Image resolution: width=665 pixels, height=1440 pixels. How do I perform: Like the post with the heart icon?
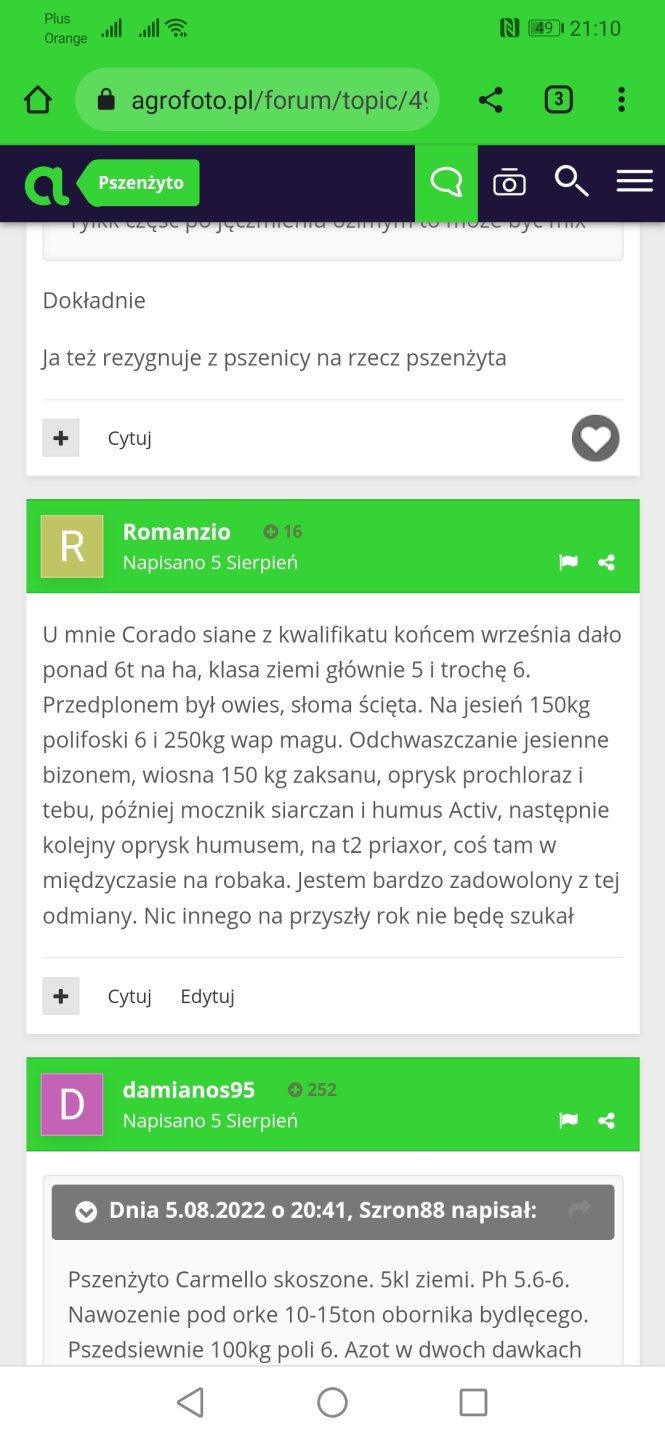595,438
